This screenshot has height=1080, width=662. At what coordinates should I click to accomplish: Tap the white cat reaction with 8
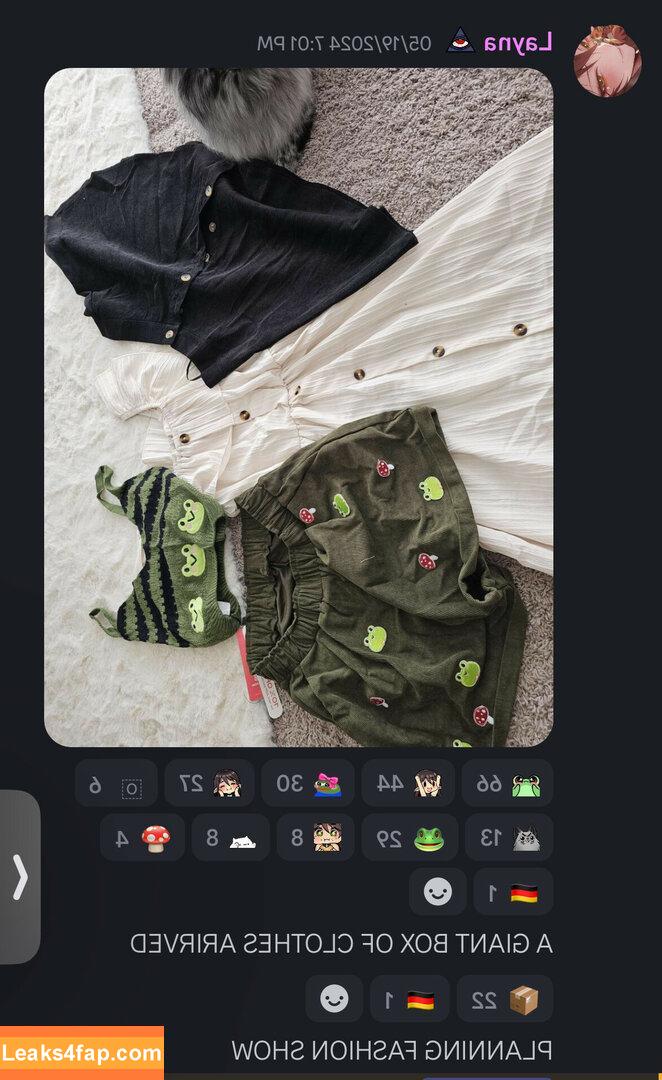click(231, 837)
